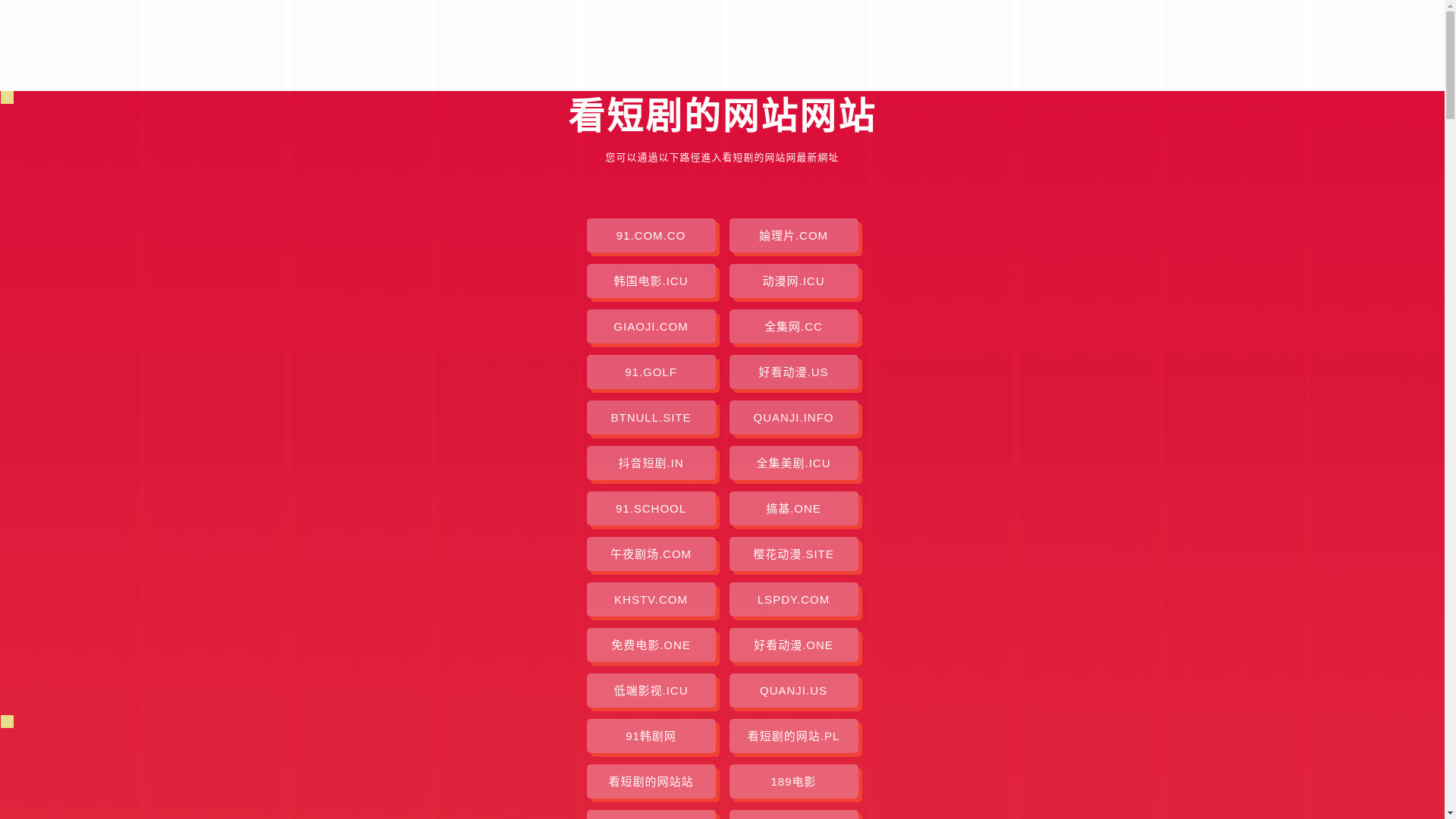Open the 91.COM.CO link
Screen dimensions: 1456x819
coord(651,236)
